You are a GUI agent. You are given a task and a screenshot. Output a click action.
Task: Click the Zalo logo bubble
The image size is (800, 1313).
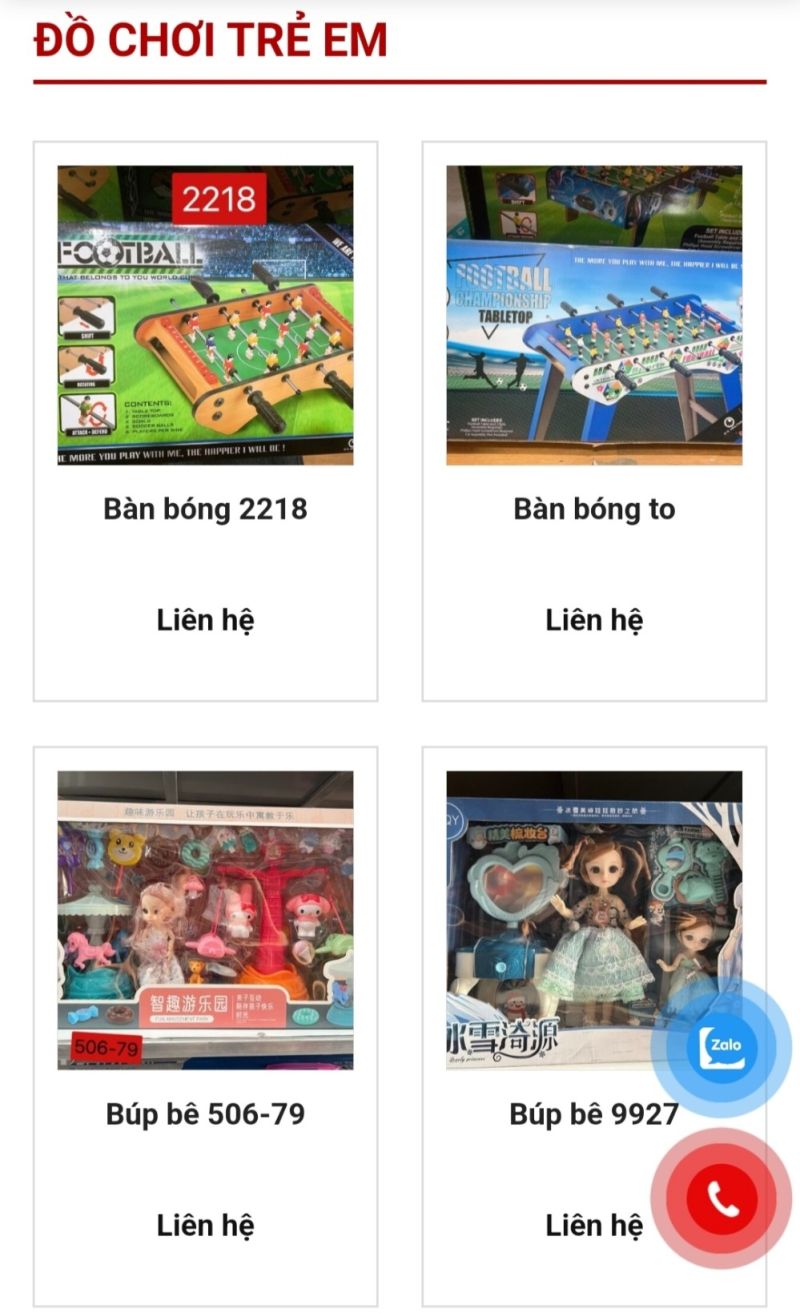pos(723,1045)
